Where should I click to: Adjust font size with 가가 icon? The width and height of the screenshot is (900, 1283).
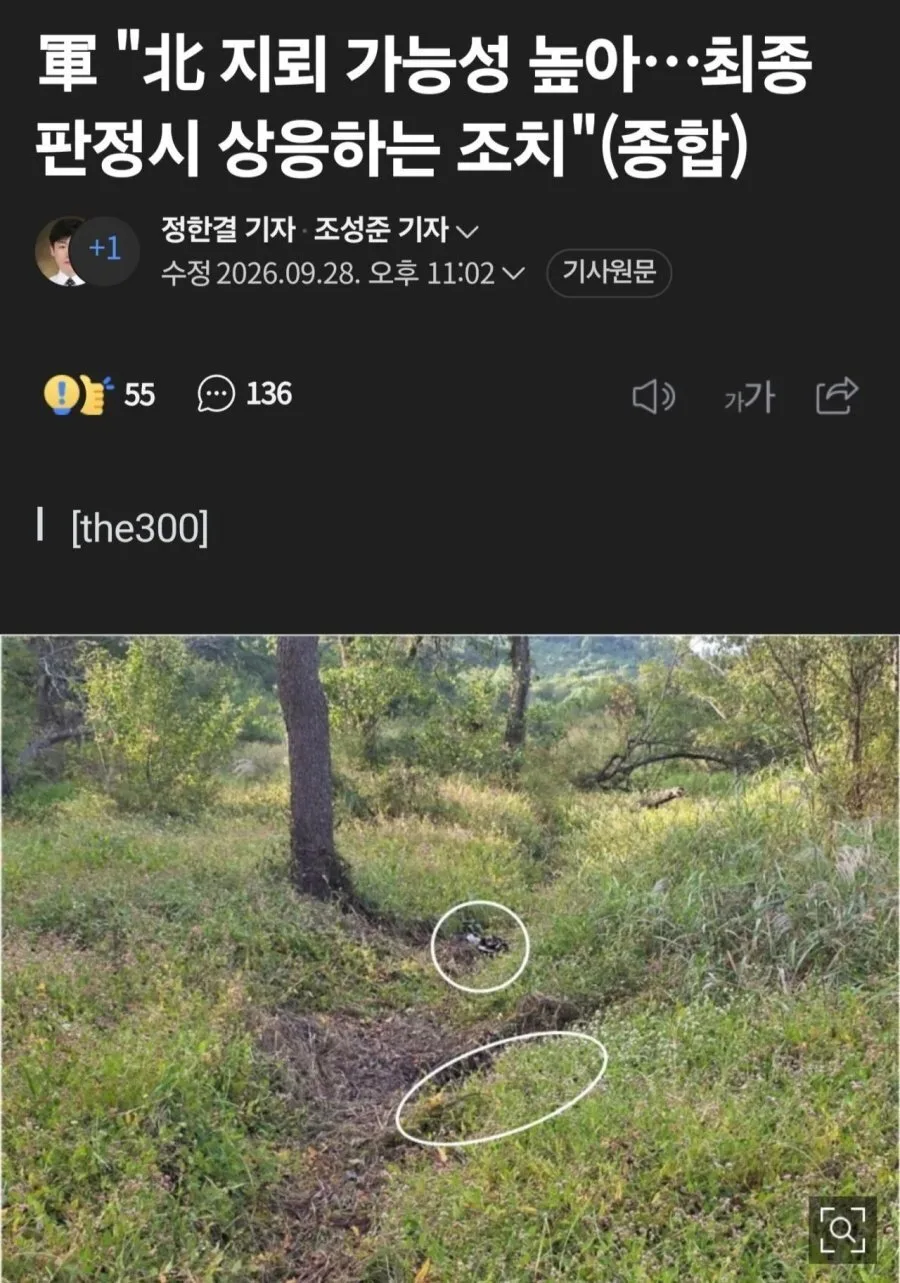[749, 397]
